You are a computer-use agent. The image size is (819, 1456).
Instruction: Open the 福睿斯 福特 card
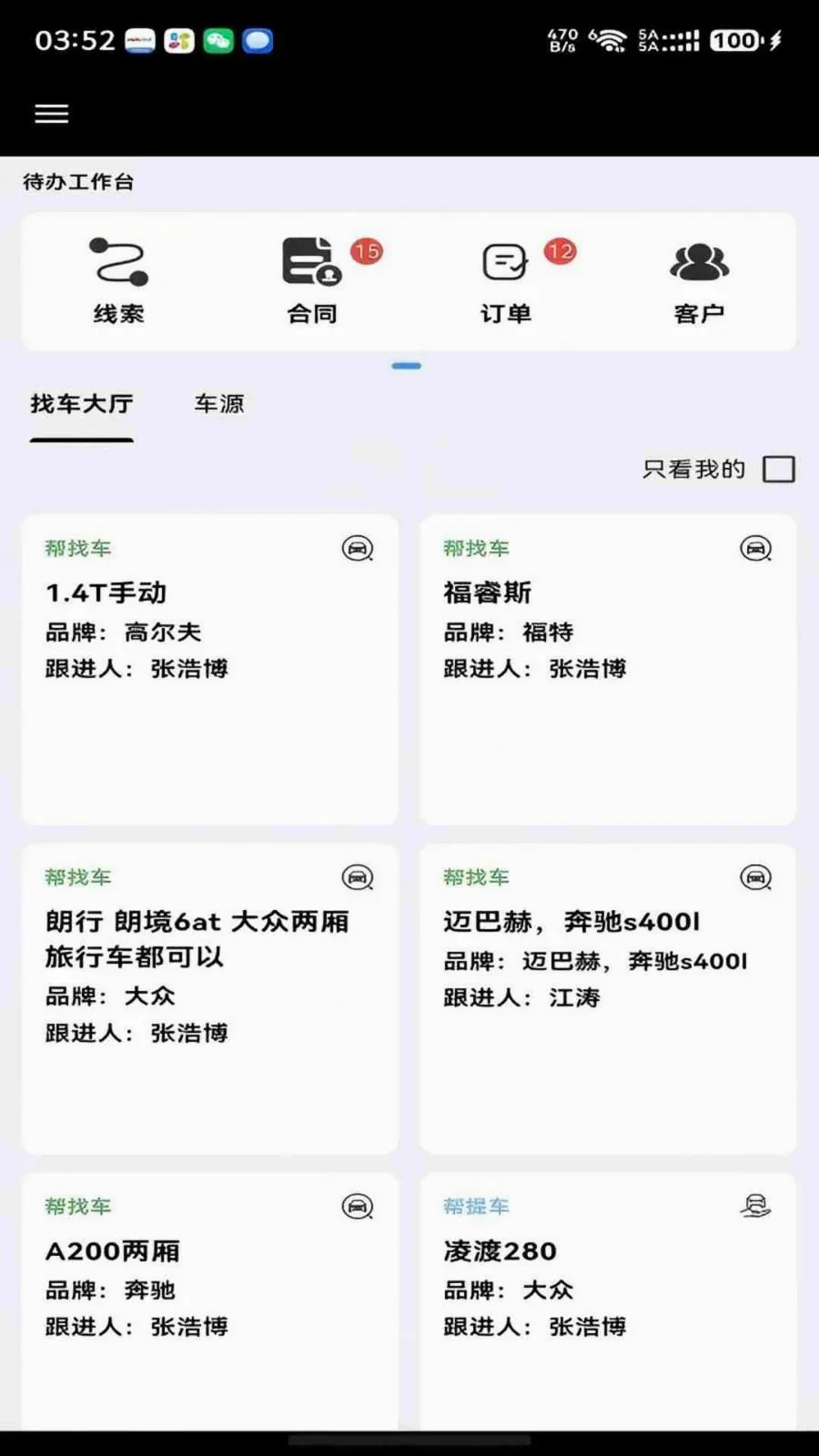tap(608, 670)
